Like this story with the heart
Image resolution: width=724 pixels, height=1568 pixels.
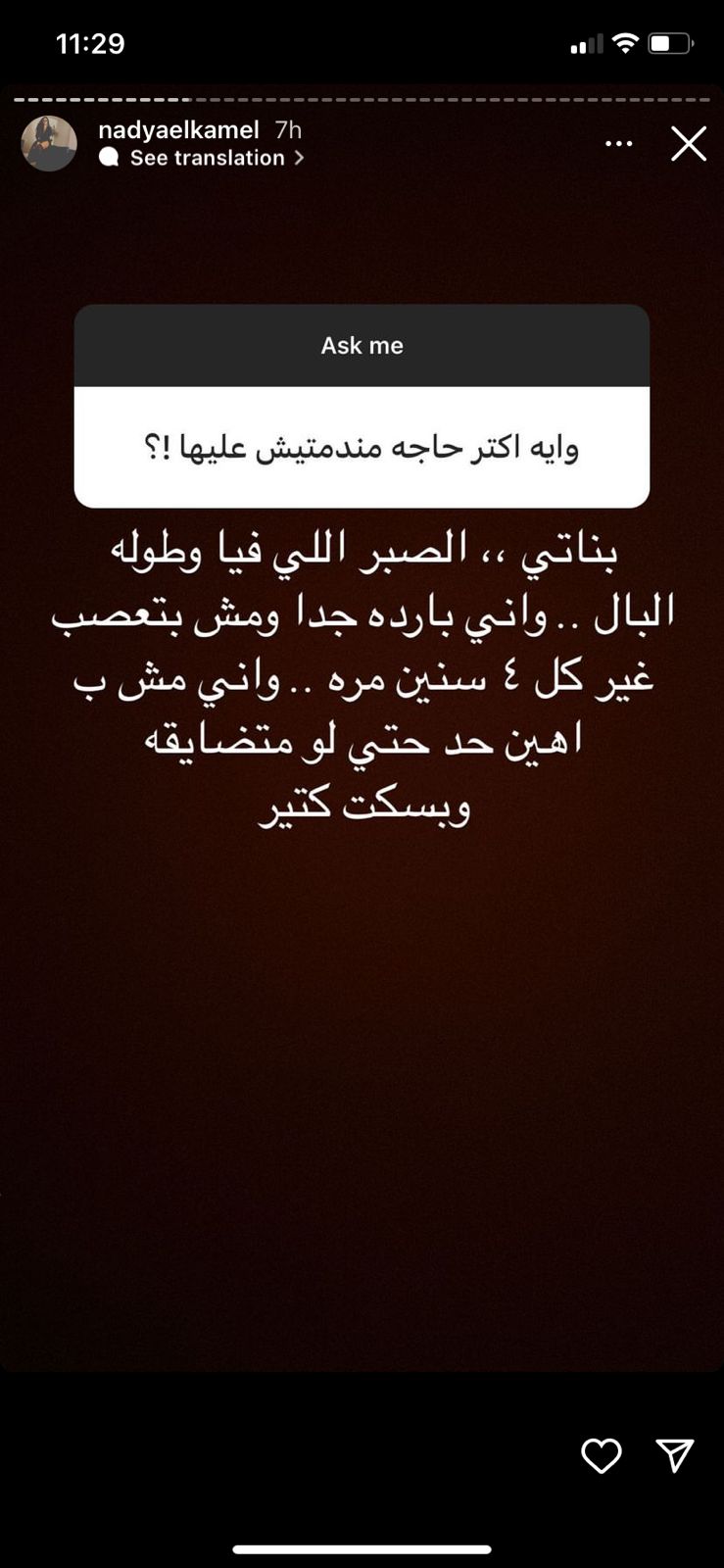[x=601, y=1455]
